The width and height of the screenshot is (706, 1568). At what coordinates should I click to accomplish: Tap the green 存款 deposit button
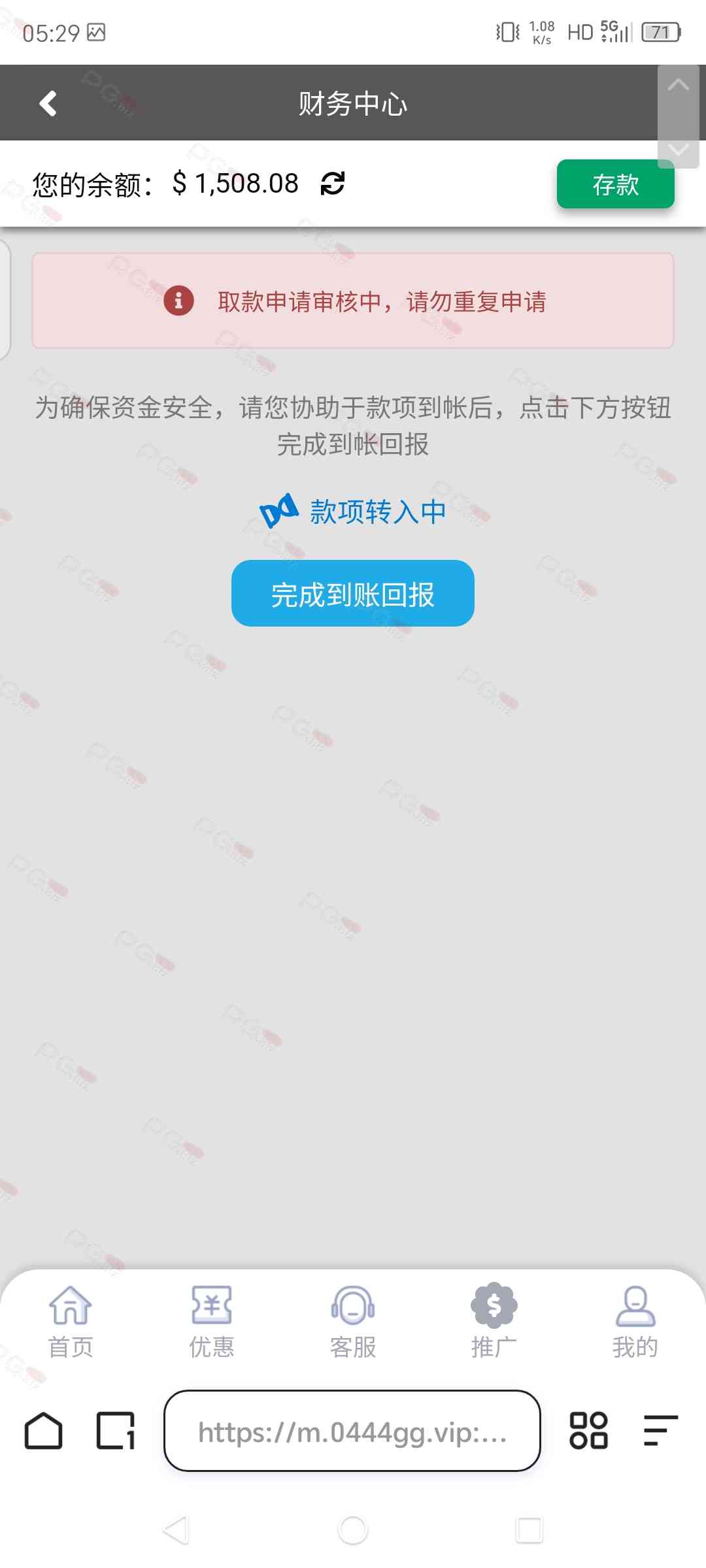(614, 185)
